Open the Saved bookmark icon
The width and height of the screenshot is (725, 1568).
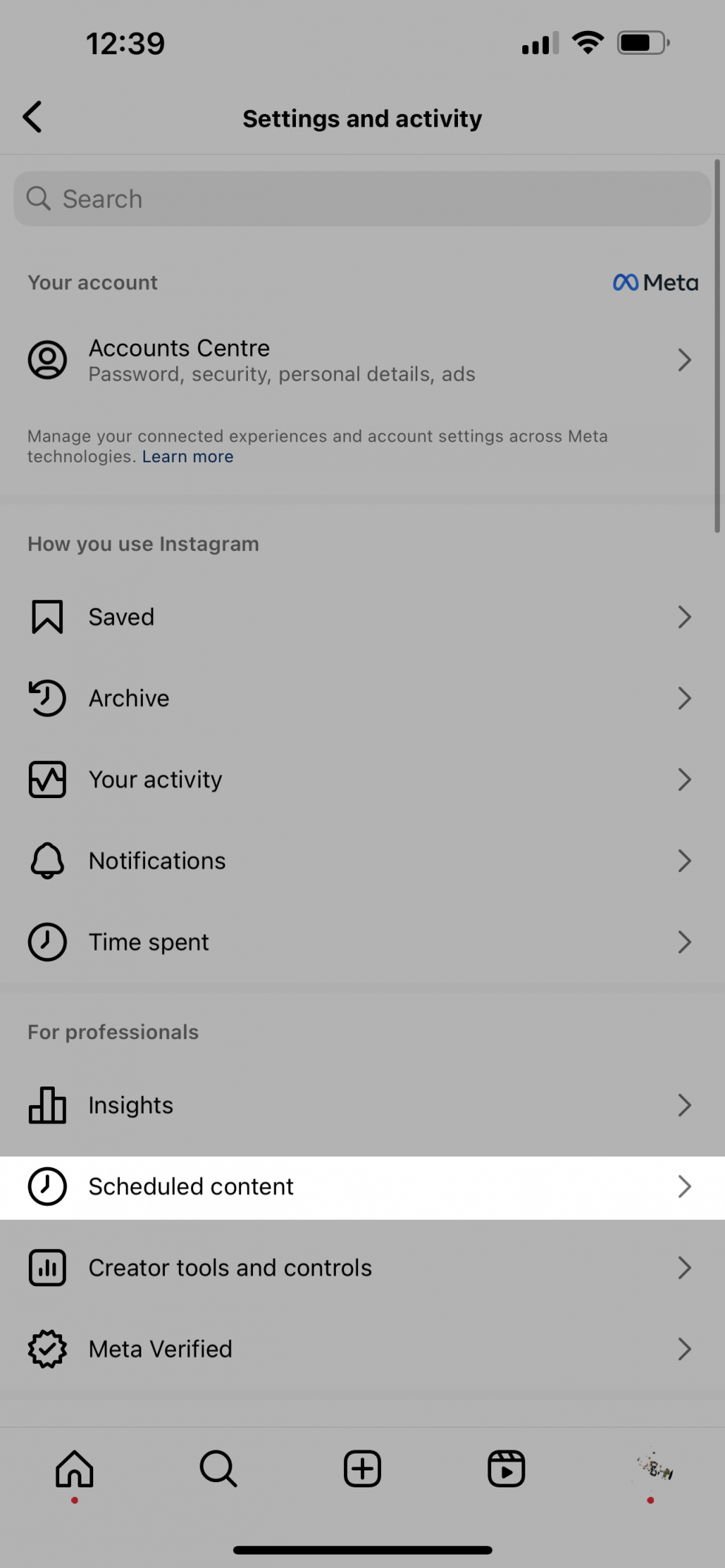tap(47, 616)
